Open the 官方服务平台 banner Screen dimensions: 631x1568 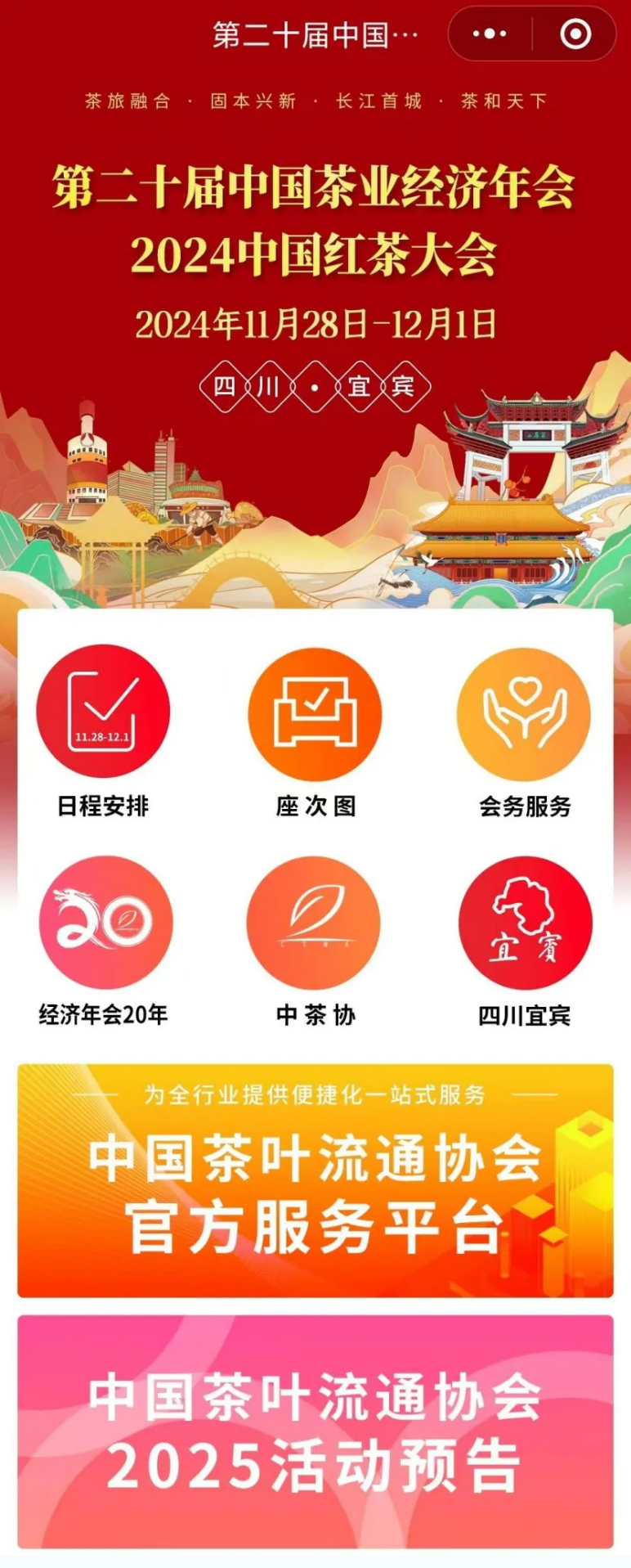pyautogui.click(x=315, y=1179)
